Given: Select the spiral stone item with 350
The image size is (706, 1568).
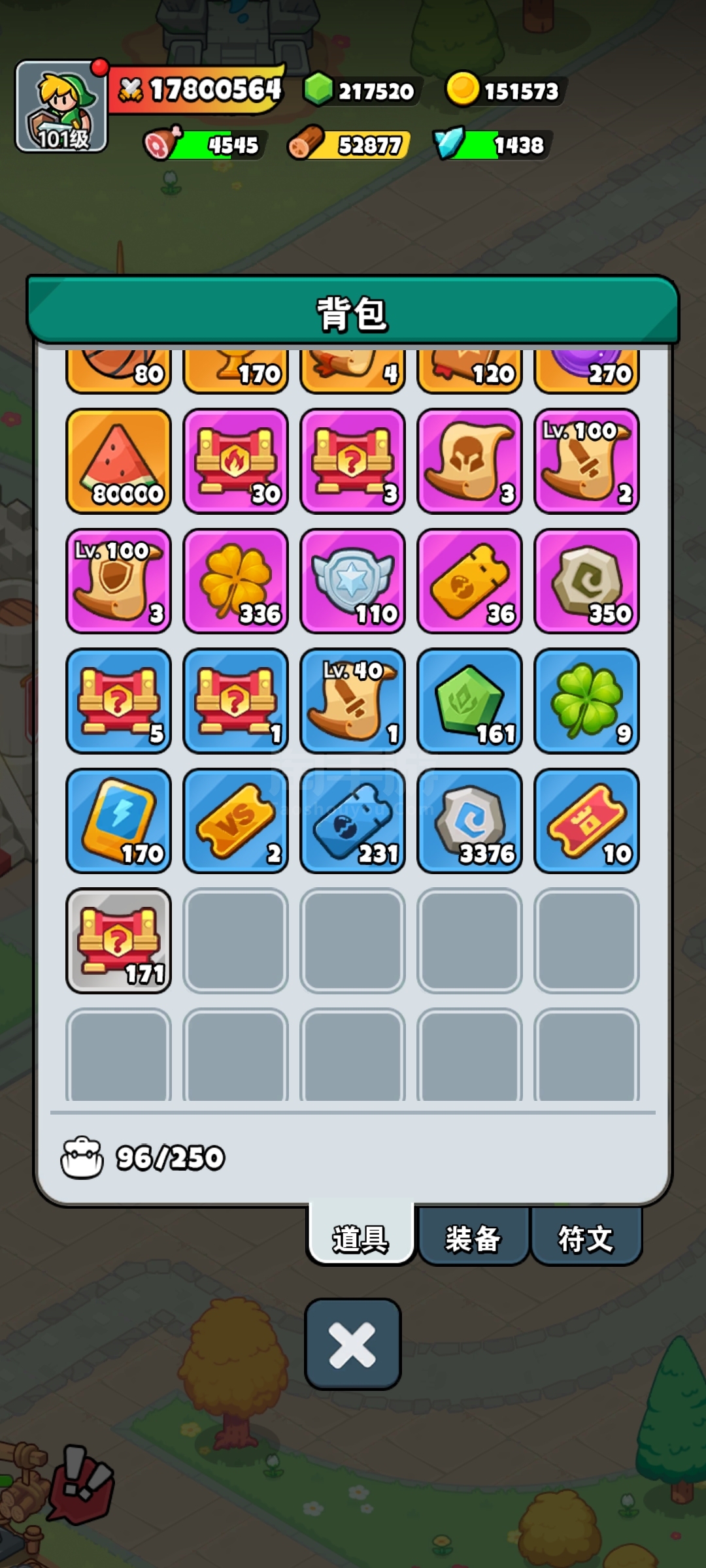Looking at the screenshot, I should coord(586,581).
